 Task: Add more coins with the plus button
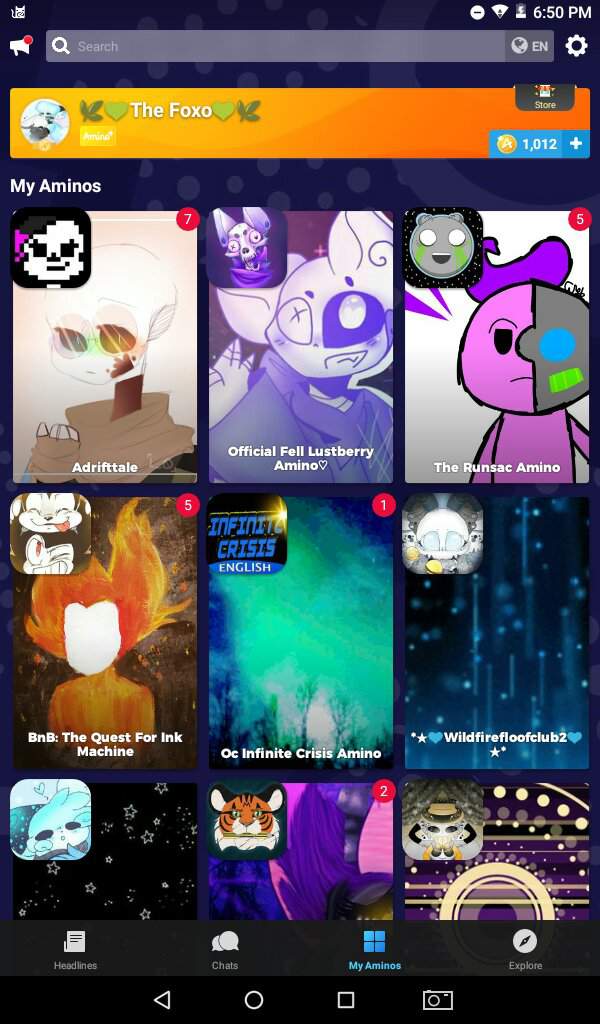pyautogui.click(x=576, y=144)
